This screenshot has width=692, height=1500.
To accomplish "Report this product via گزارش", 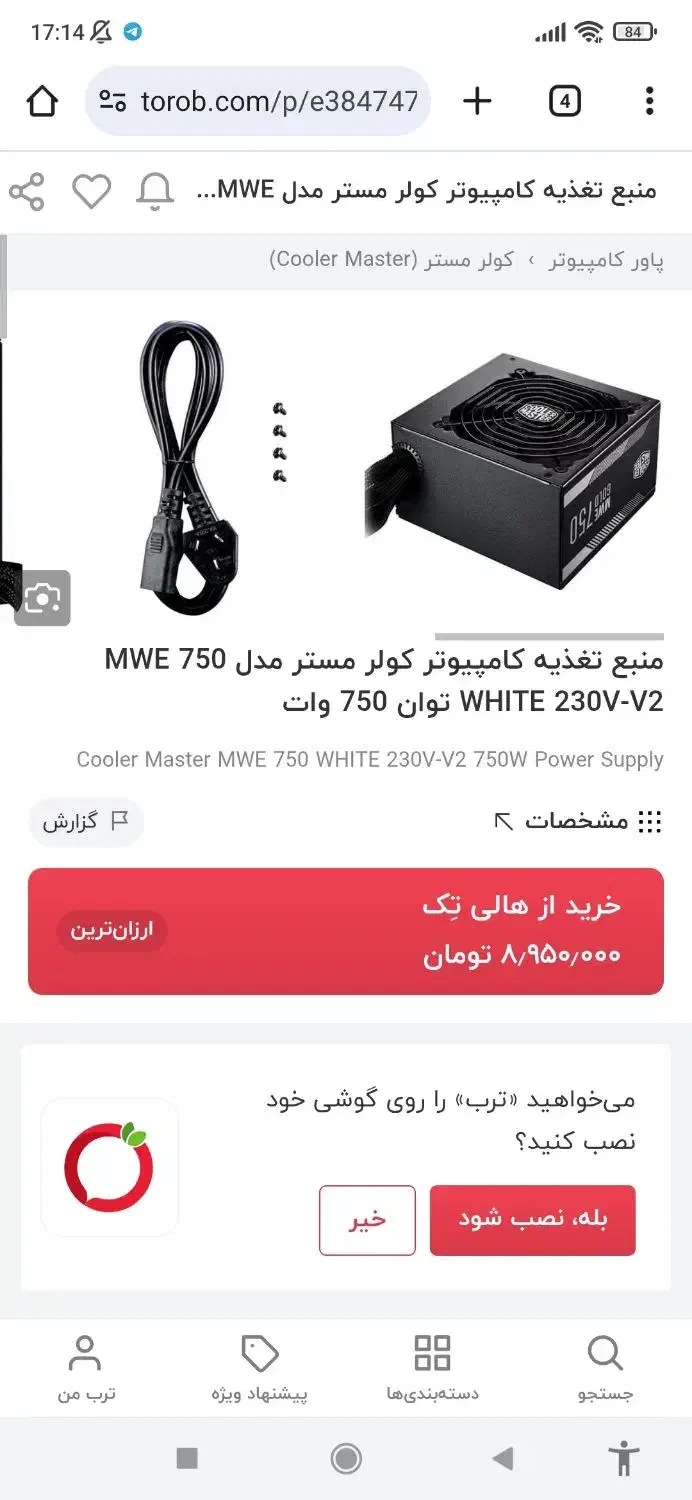I will pyautogui.click(x=86, y=822).
